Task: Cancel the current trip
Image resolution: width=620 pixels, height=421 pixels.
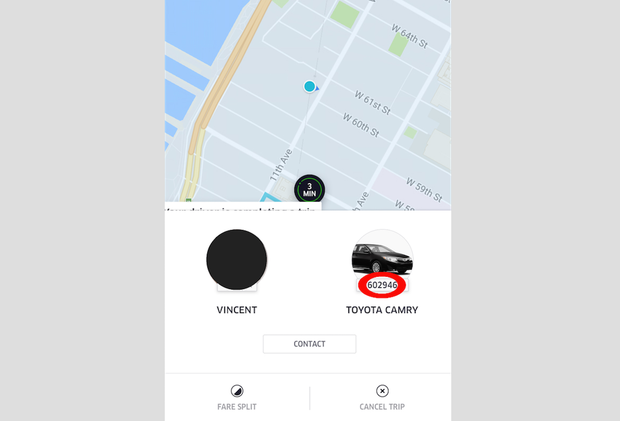Action: click(x=382, y=397)
